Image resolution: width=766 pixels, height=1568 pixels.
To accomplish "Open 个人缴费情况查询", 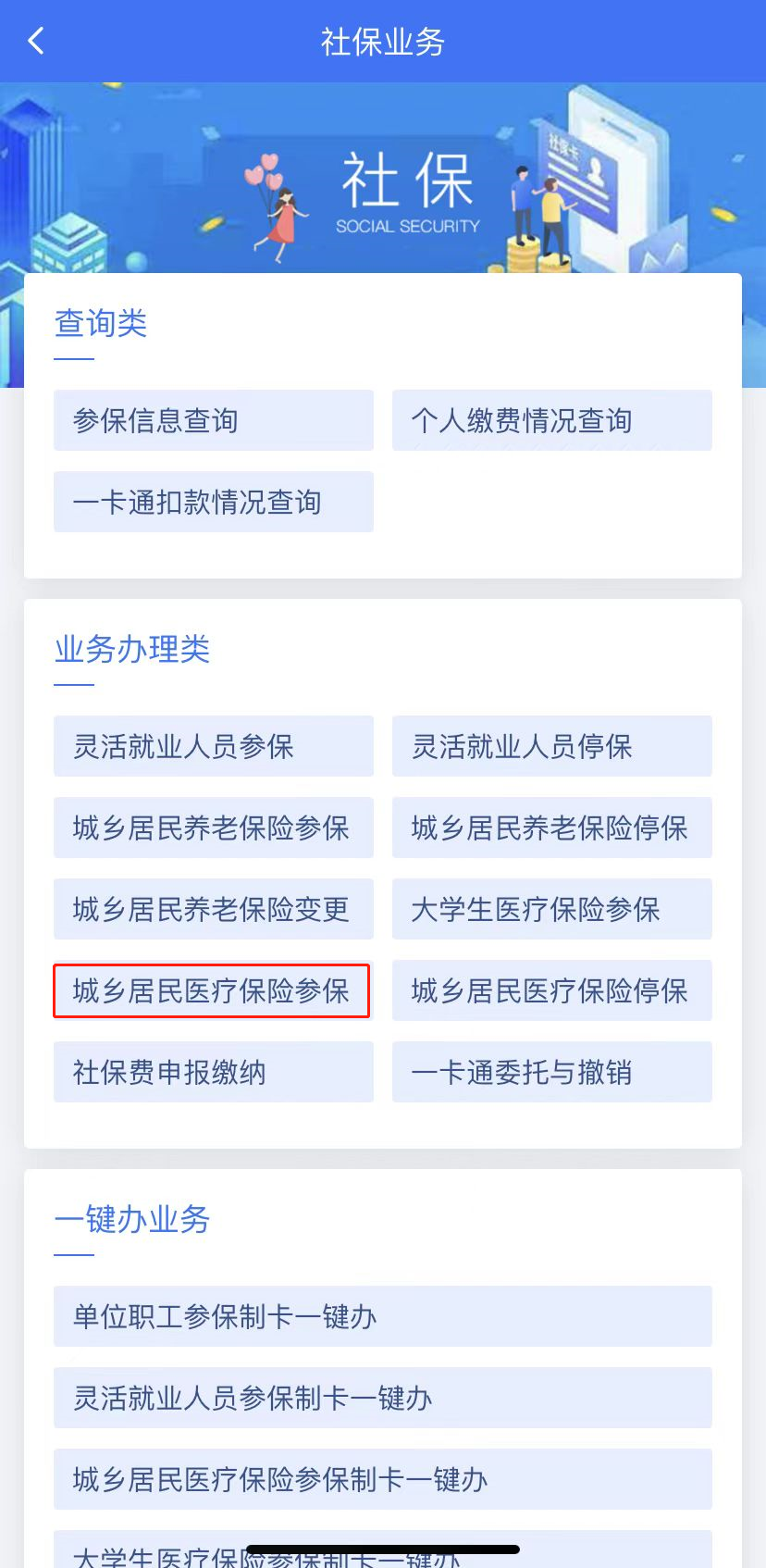I will [551, 420].
